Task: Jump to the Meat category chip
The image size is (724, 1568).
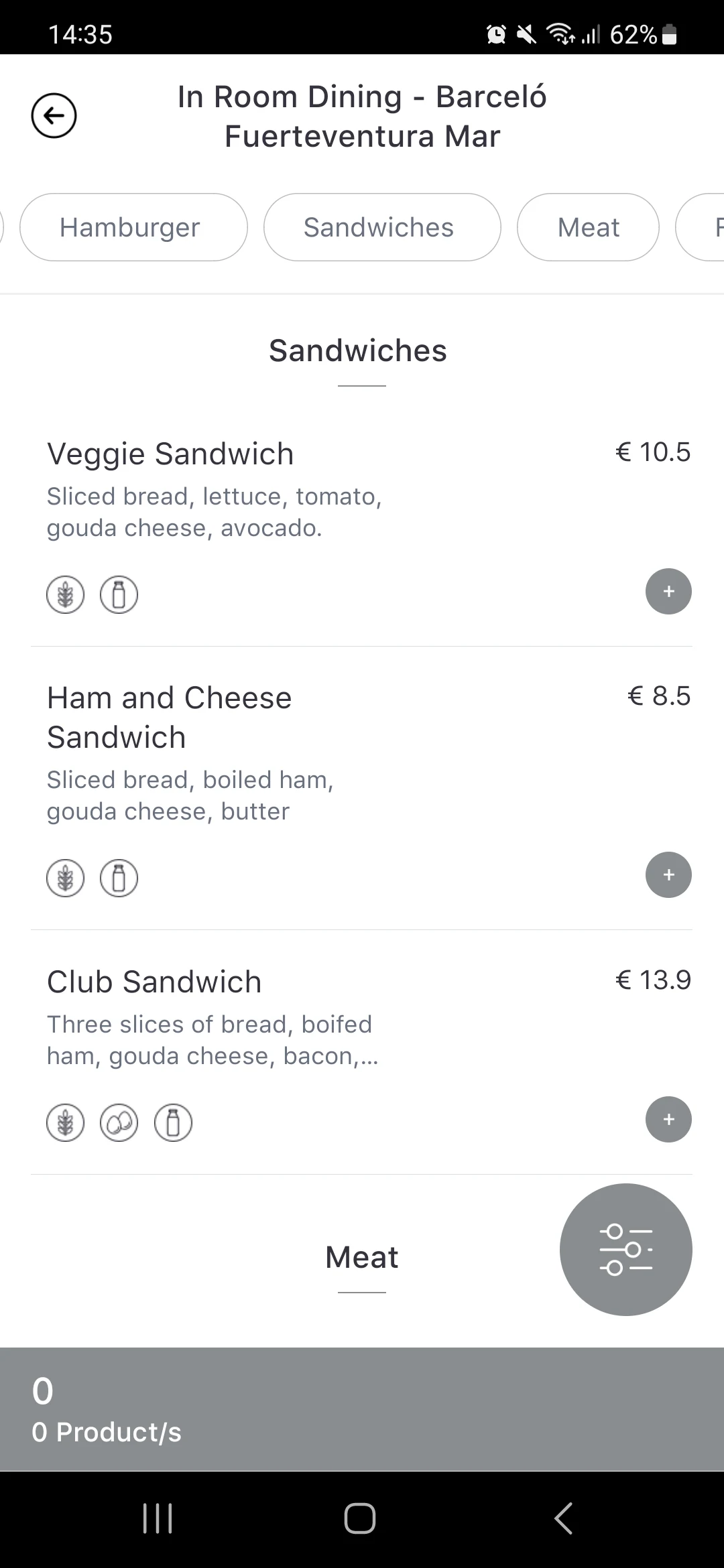Action: click(588, 227)
